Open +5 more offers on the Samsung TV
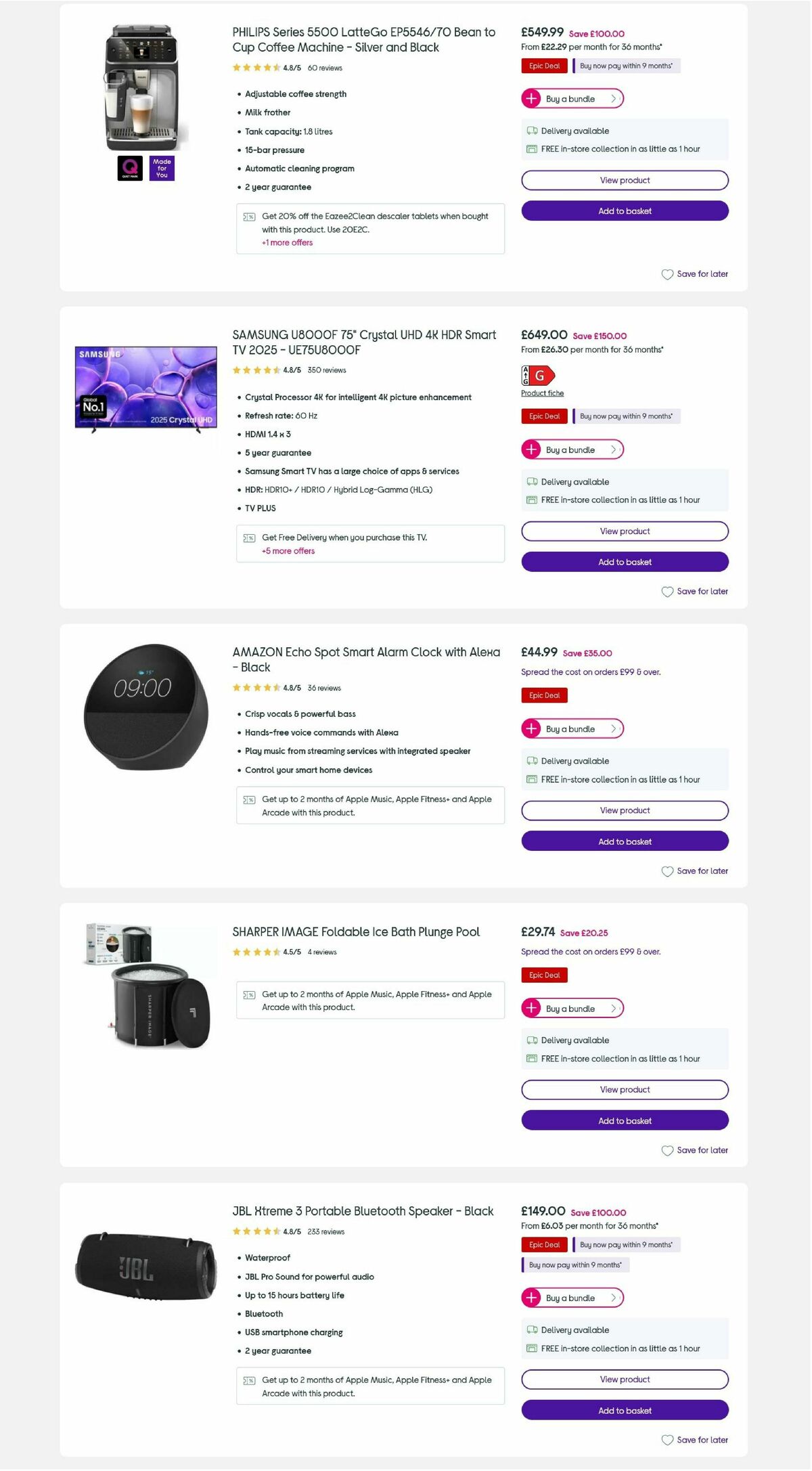Viewport: 812px width, 1471px height. coord(288,551)
